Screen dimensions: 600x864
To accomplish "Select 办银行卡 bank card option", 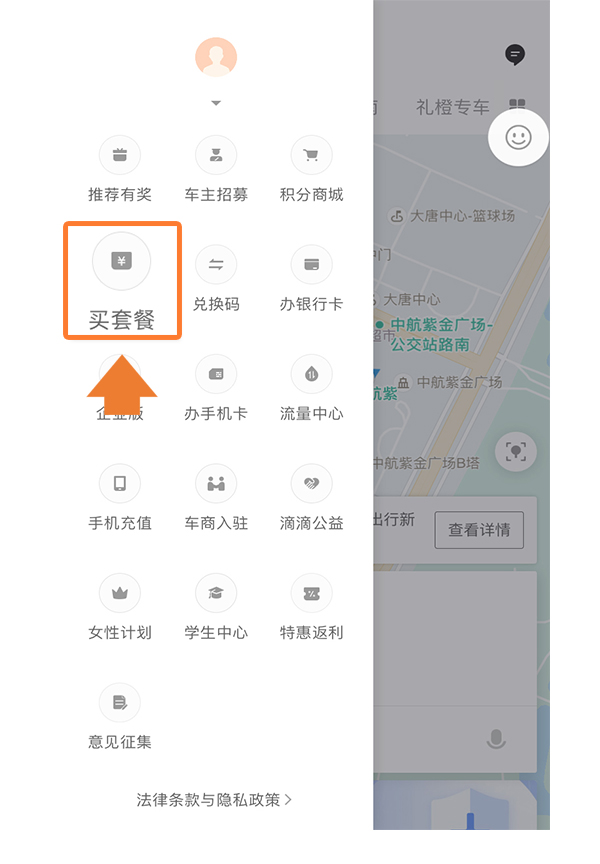I will 311,279.
